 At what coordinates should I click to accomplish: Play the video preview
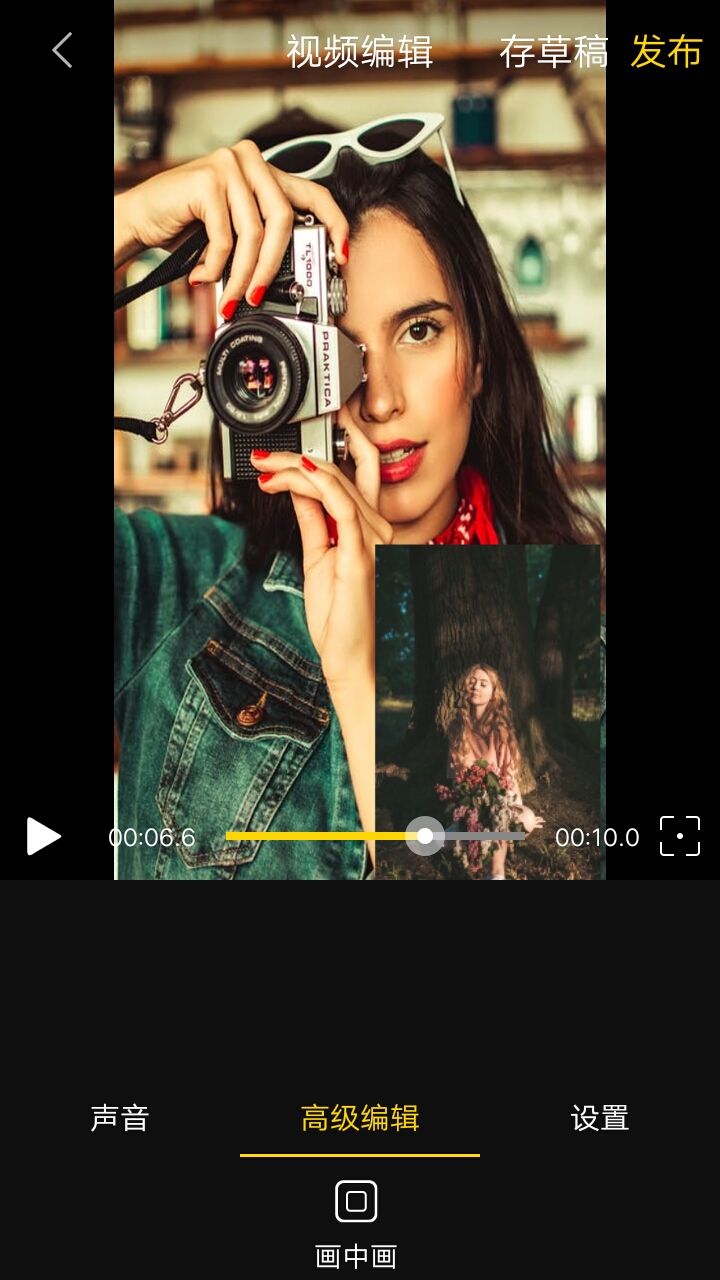(43, 836)
